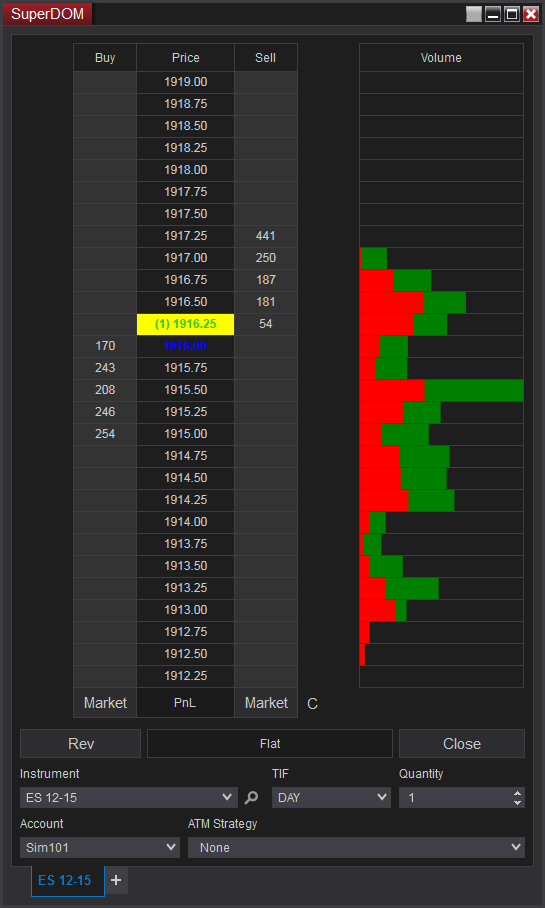Place buy order at 1915.50 cell
The image size is (545, 908).
pos(105,390)
